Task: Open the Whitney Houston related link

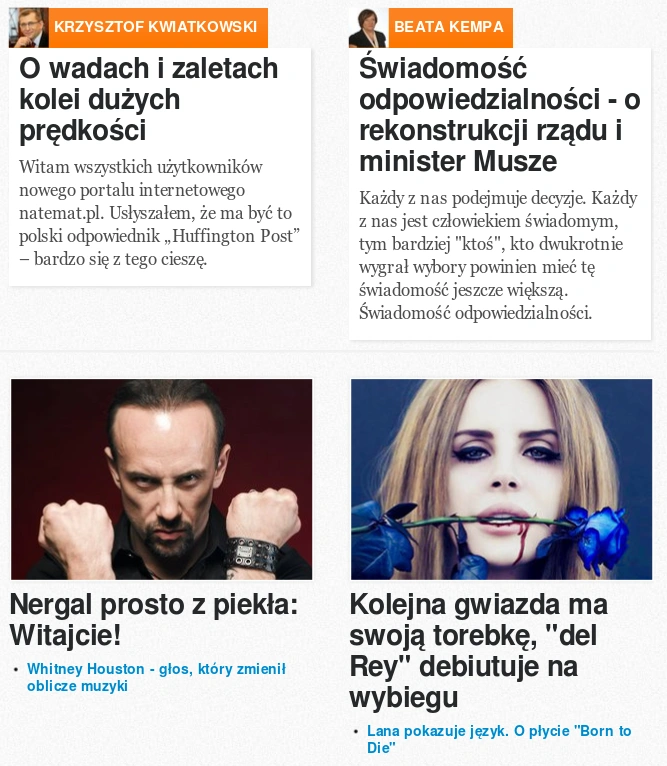Action: click(x=156, y=677)
